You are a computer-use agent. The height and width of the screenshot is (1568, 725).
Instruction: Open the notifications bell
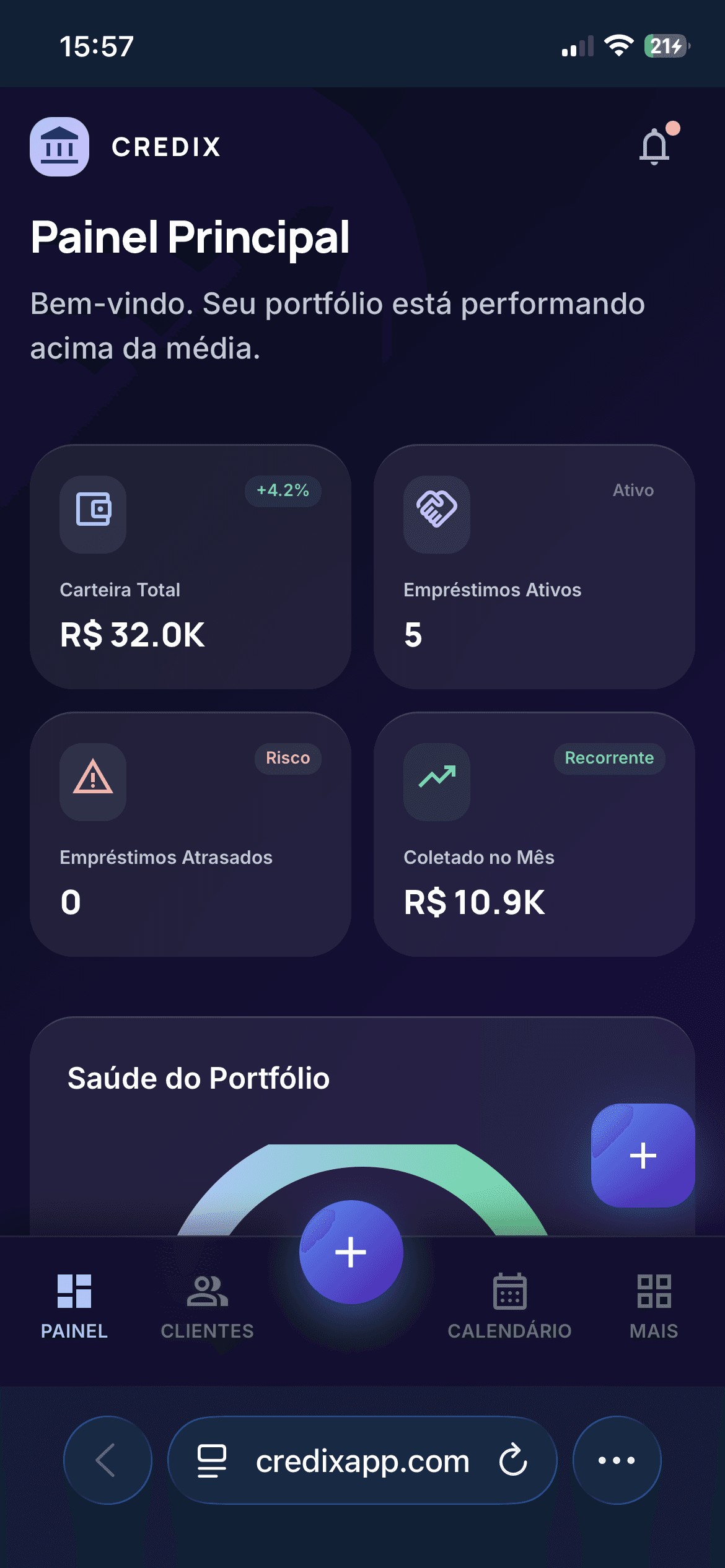pos(656,147)
